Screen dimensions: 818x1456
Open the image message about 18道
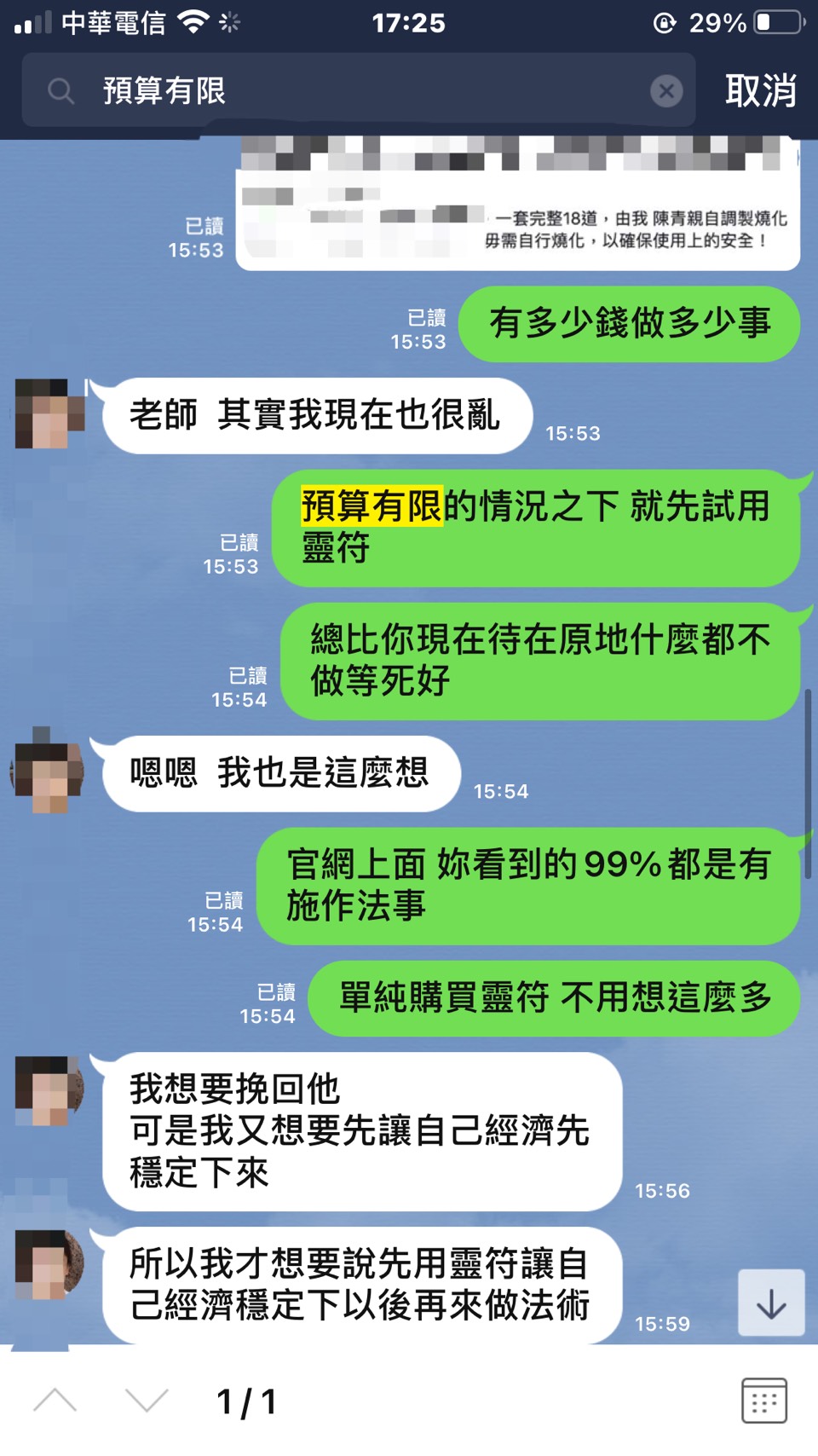coord(517,205)
